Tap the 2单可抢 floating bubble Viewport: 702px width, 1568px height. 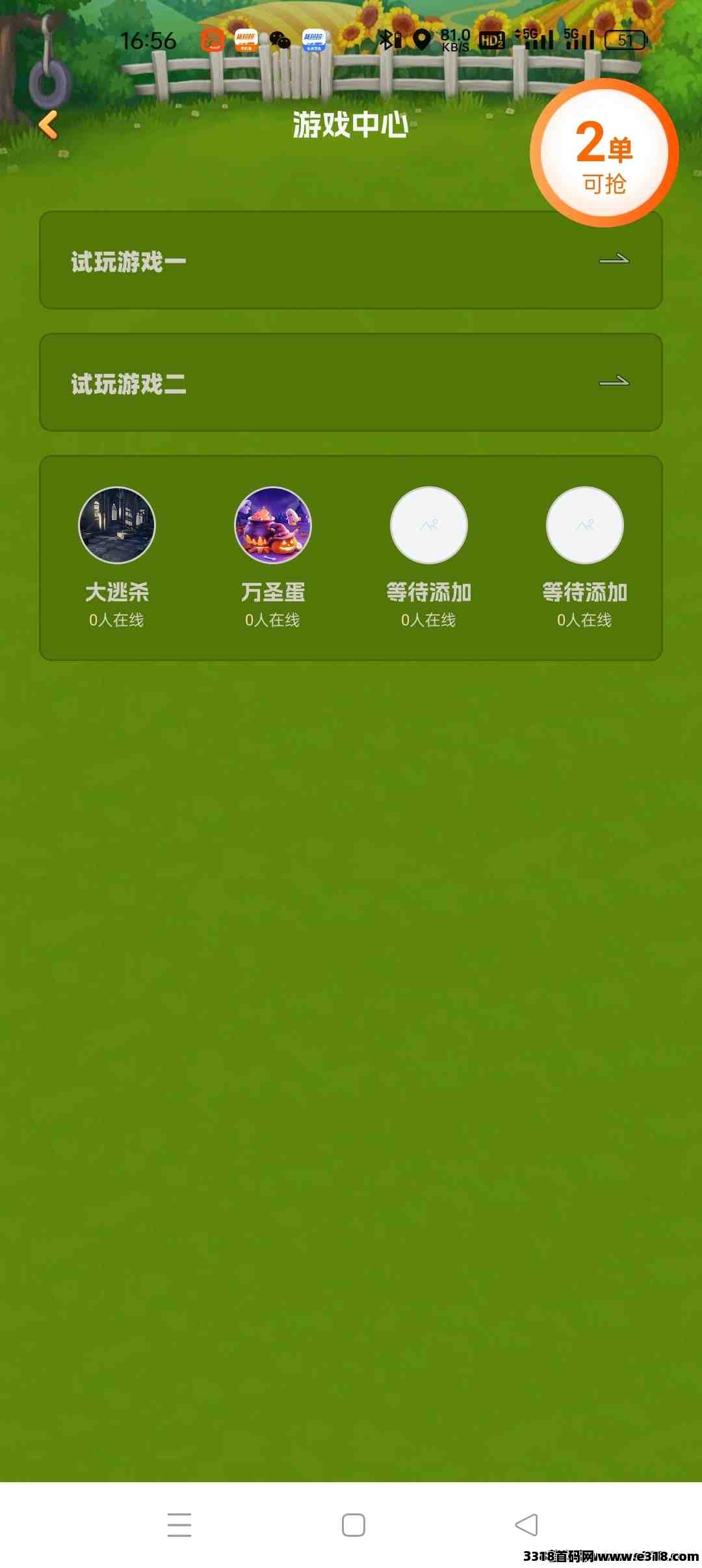pyautogui.click(x=604, y=154)
